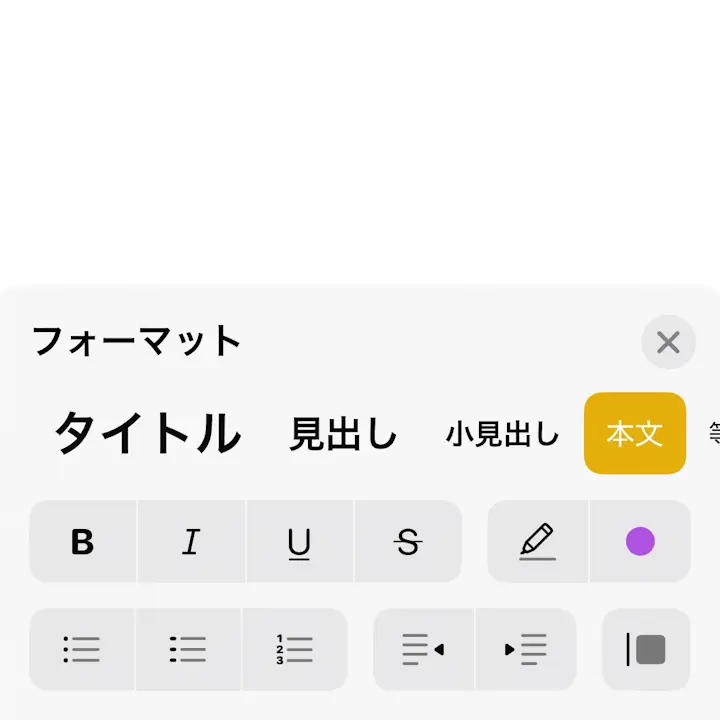The image size is (720, 720).
Task: Choose the 小見出し subheading style
Action: pyautogui.click(x=502, y=435)
